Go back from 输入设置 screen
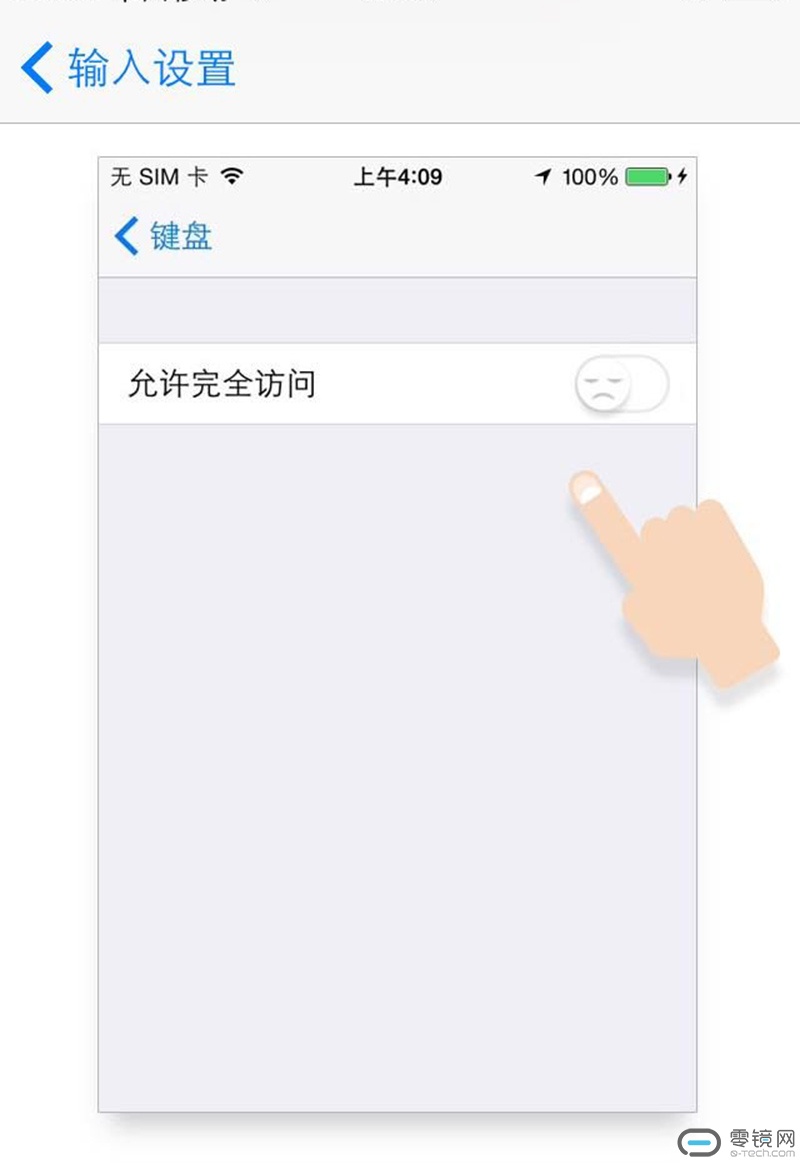The image size is (800, 1163). (x=38, y=68)
